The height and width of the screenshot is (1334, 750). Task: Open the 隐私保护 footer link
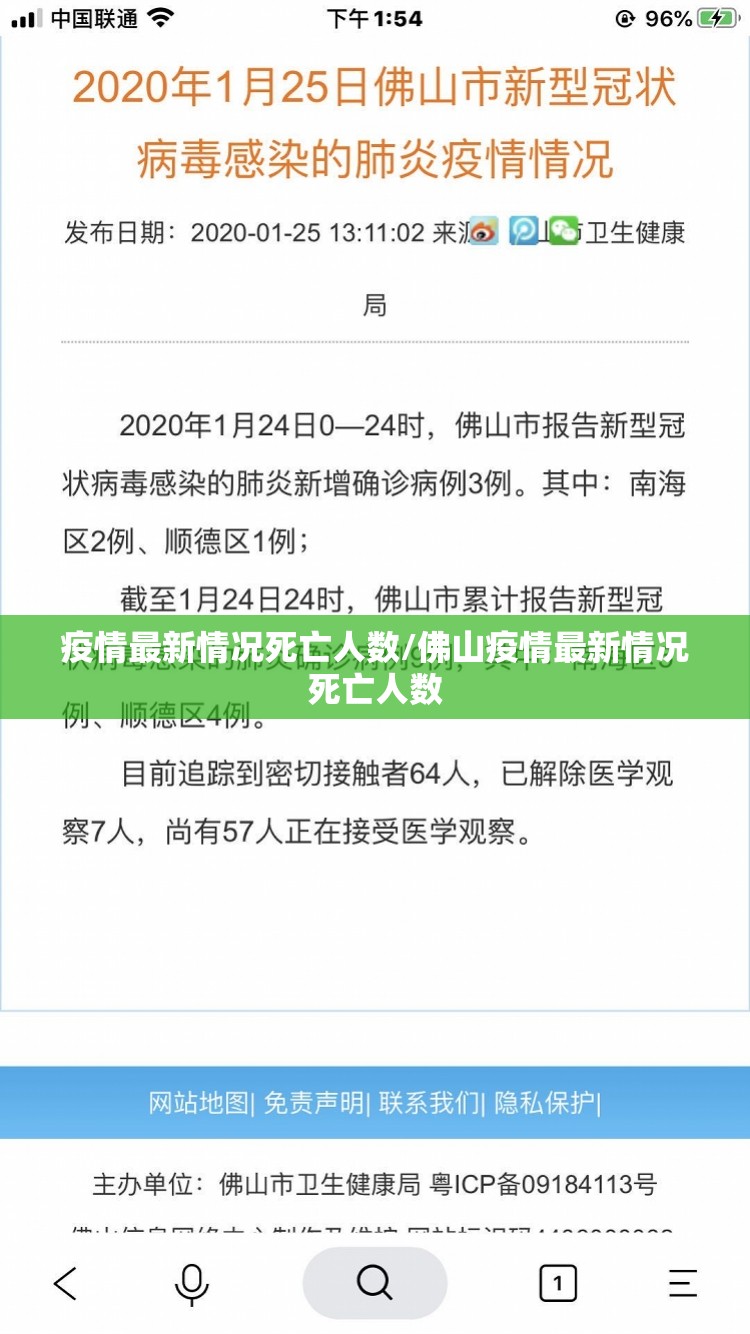[x=545, y=1103]
